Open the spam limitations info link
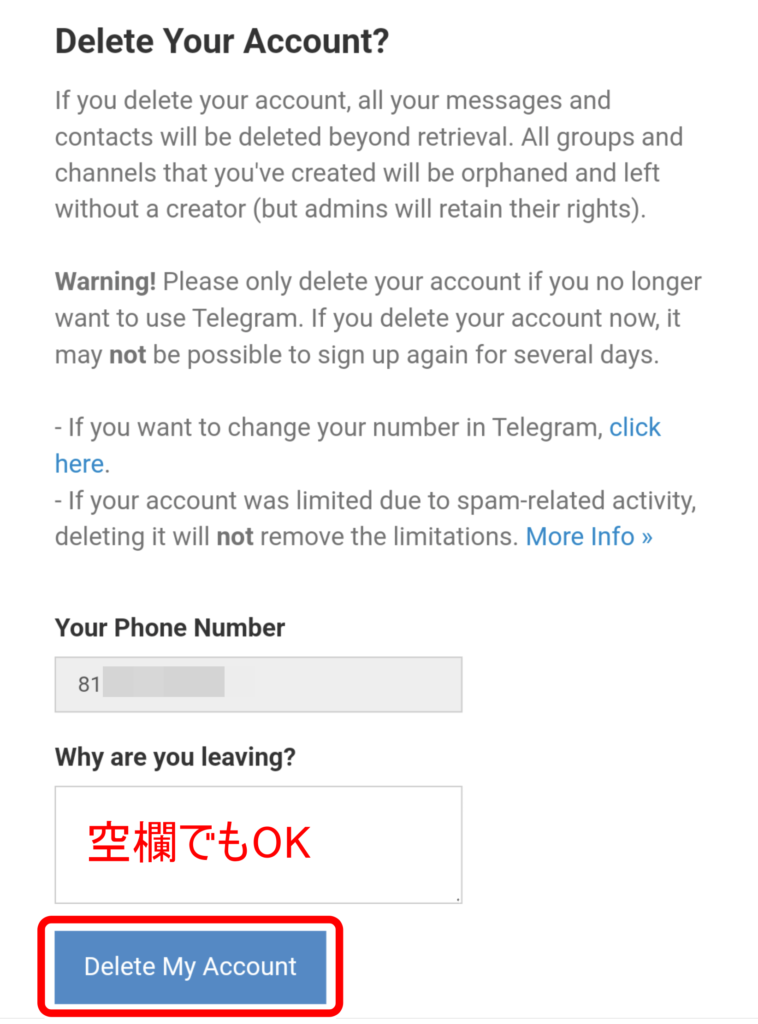Viewport: 758px width, 1024px height. click(x=589, y=536)
